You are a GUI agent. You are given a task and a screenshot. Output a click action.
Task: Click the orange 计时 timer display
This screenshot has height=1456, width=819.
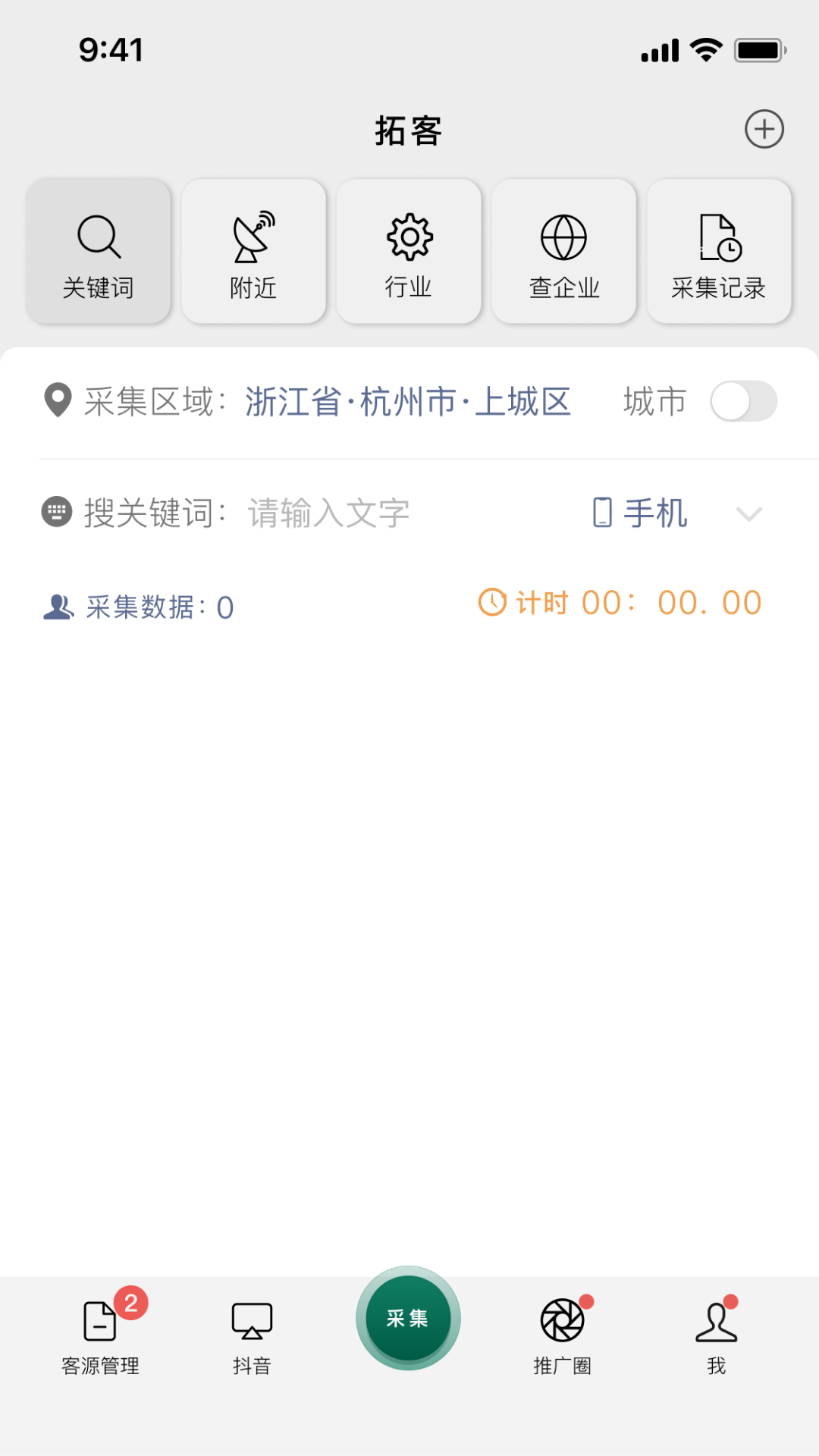(620, 601)
